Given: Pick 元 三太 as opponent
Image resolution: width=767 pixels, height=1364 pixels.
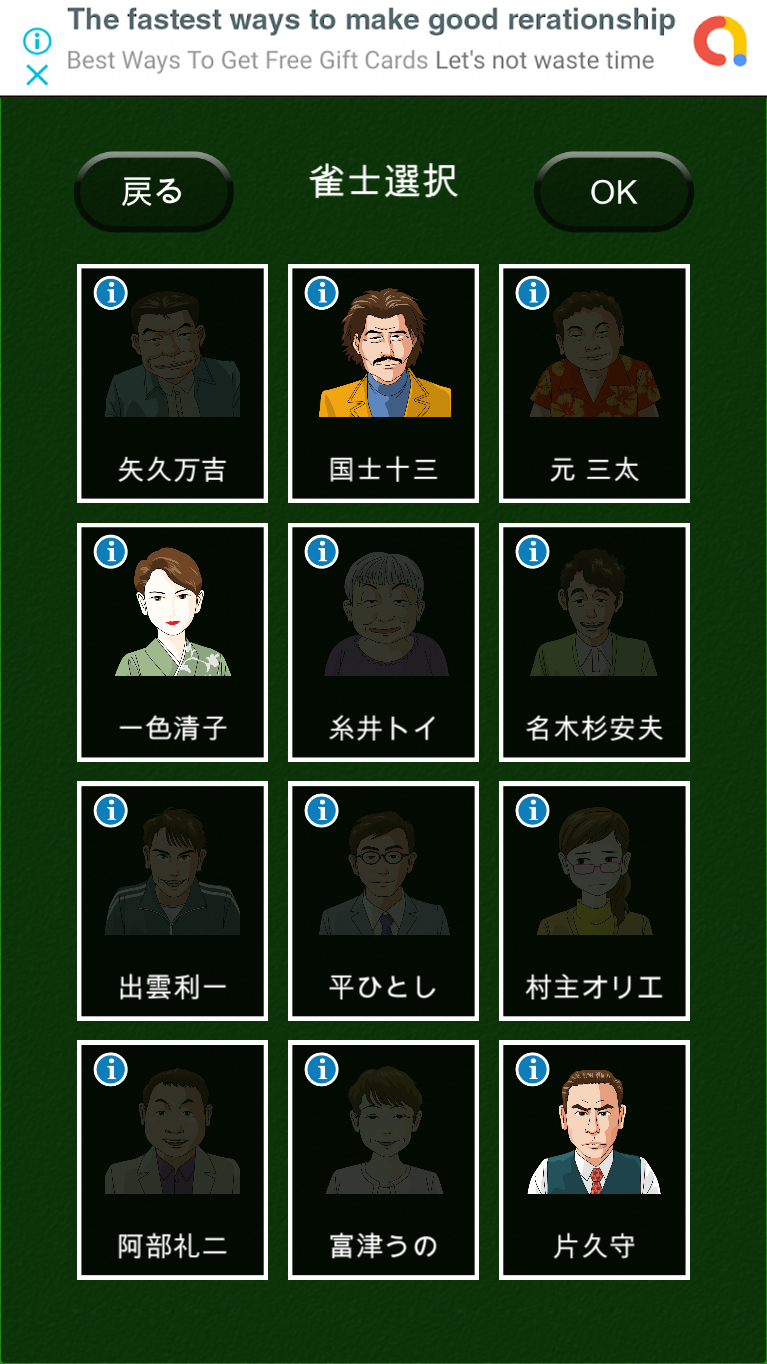Looking at the screenshot, I should [594, 384].
